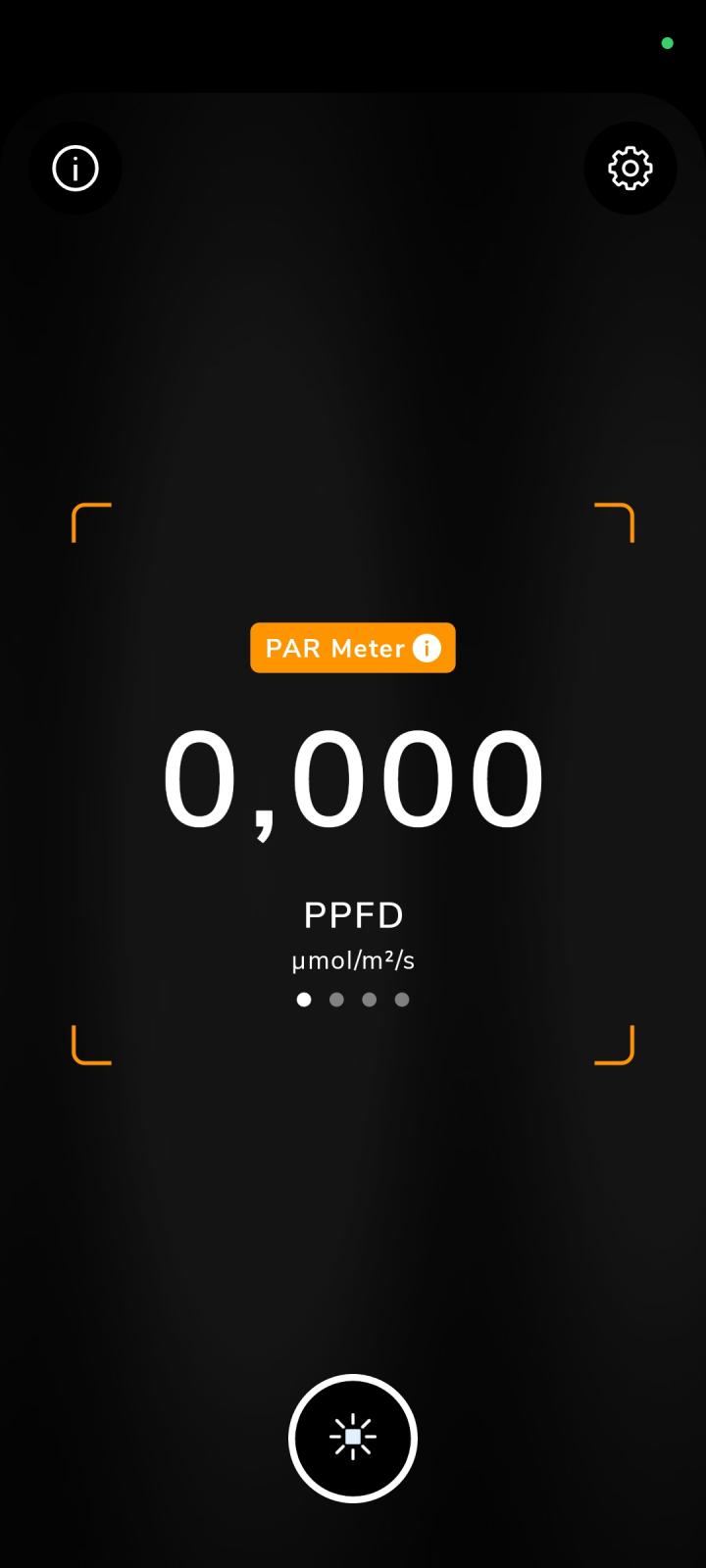Tap the PAR Meter info badge

pyautogui.click(x=353, y=648)
